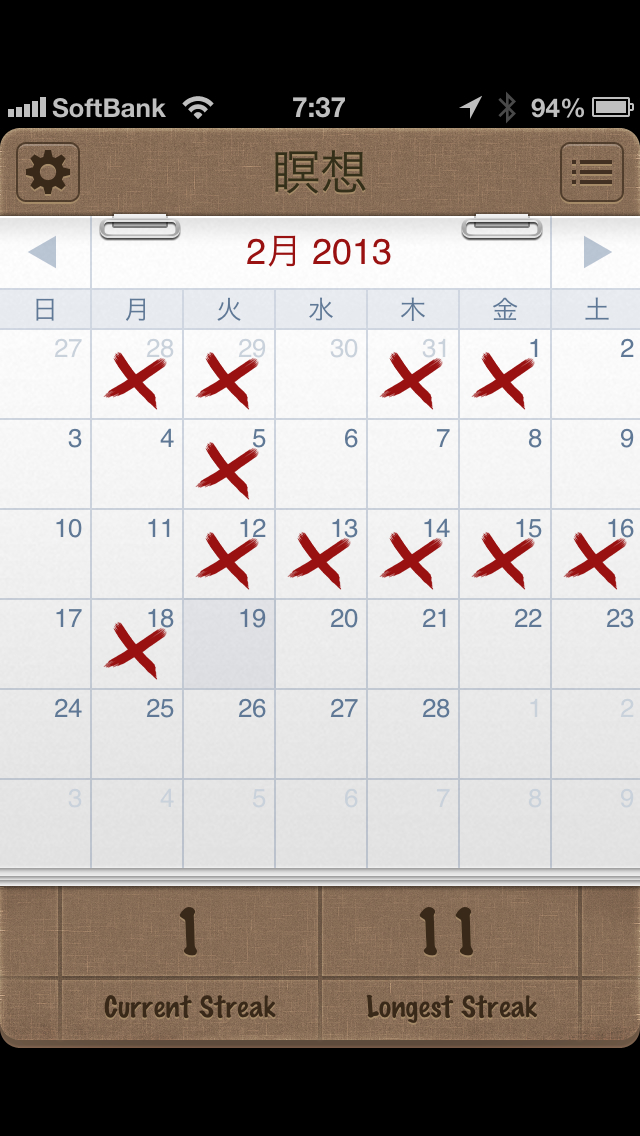Image resolution: width=640 pixels, height=1136 pixels.
Task: Mark February 4 as completed
Action: tap(137, 464)
